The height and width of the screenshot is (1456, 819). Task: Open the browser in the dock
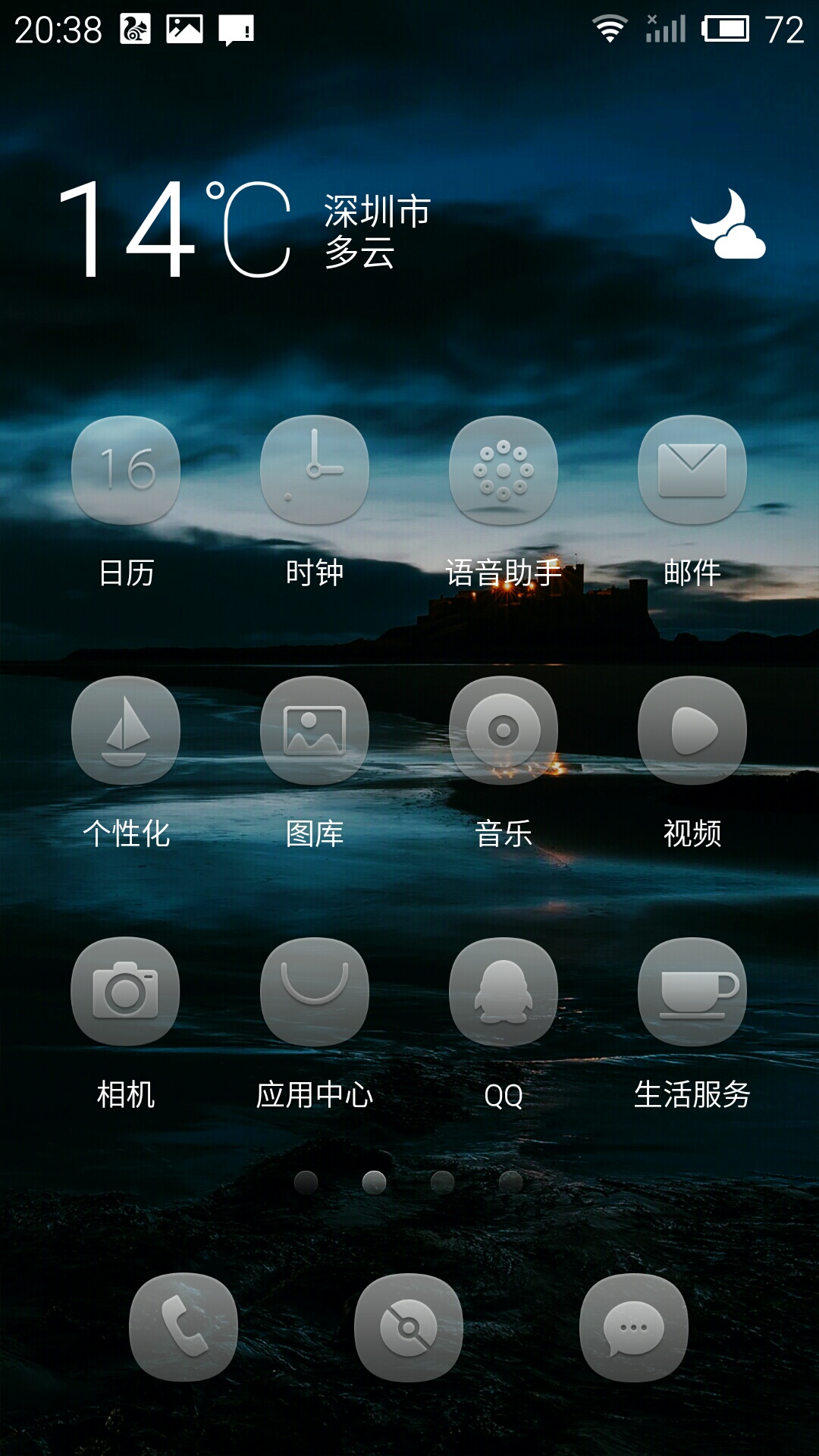(409, 1327)
